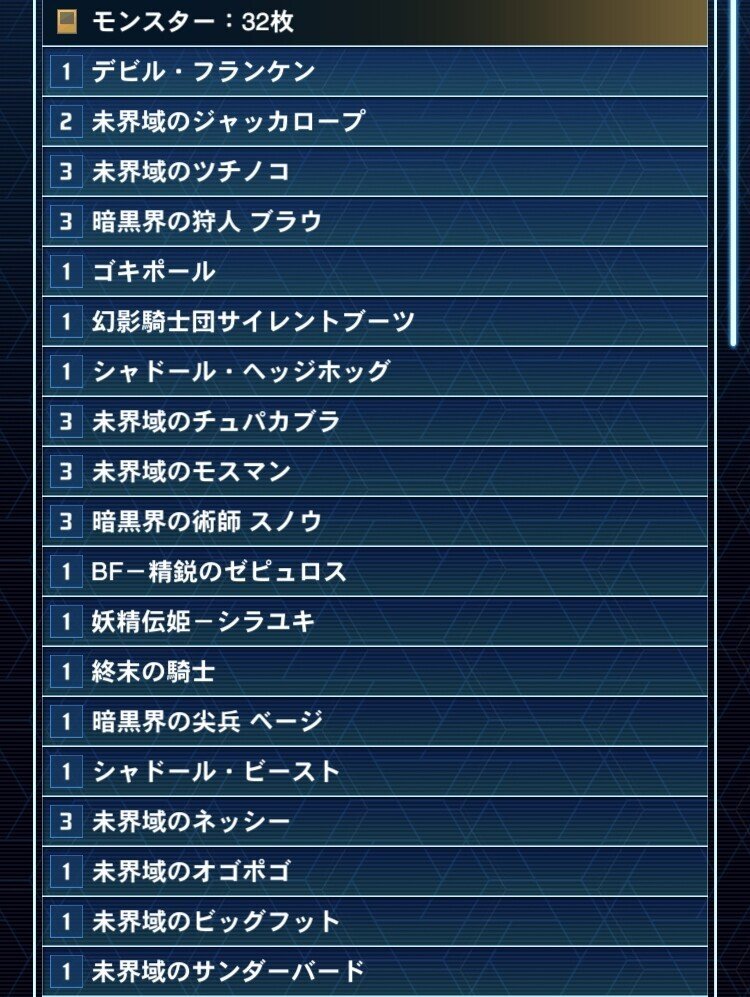Tap 未界域のネッシー in the list

375,822
